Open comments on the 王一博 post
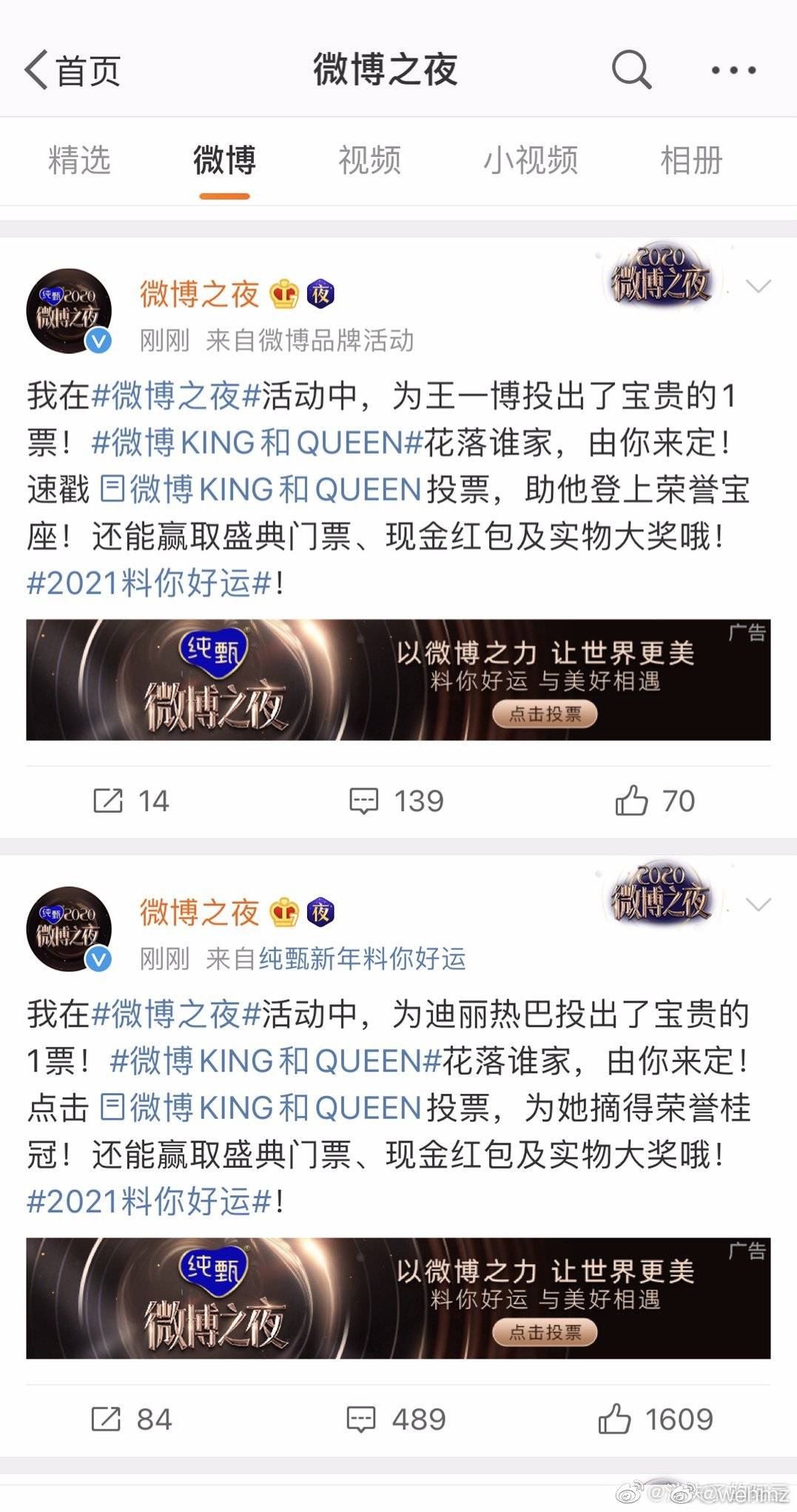Viewport: 797px width, 1512px height. (397, 801)
